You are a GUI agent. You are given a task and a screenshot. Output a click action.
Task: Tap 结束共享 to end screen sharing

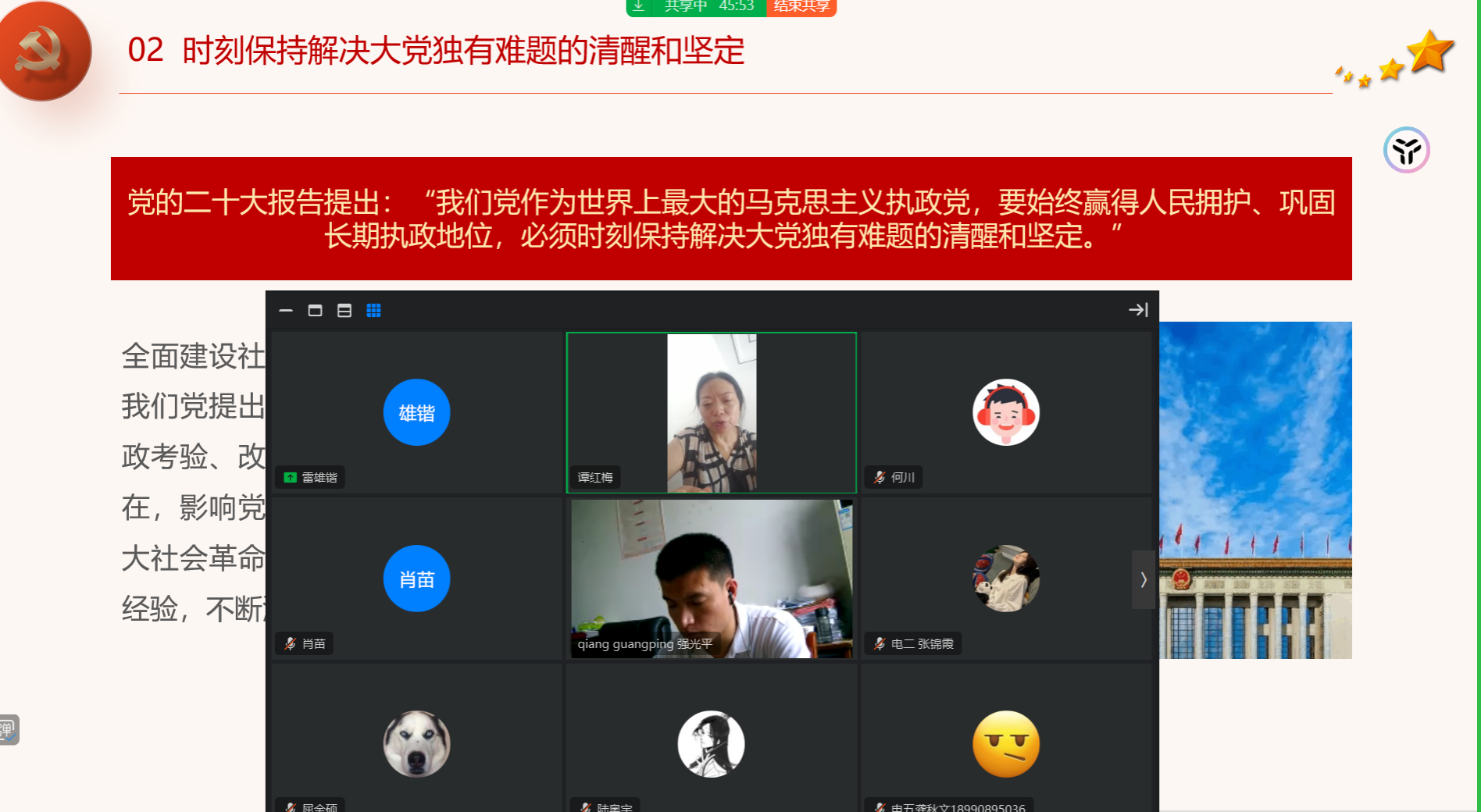801,6
